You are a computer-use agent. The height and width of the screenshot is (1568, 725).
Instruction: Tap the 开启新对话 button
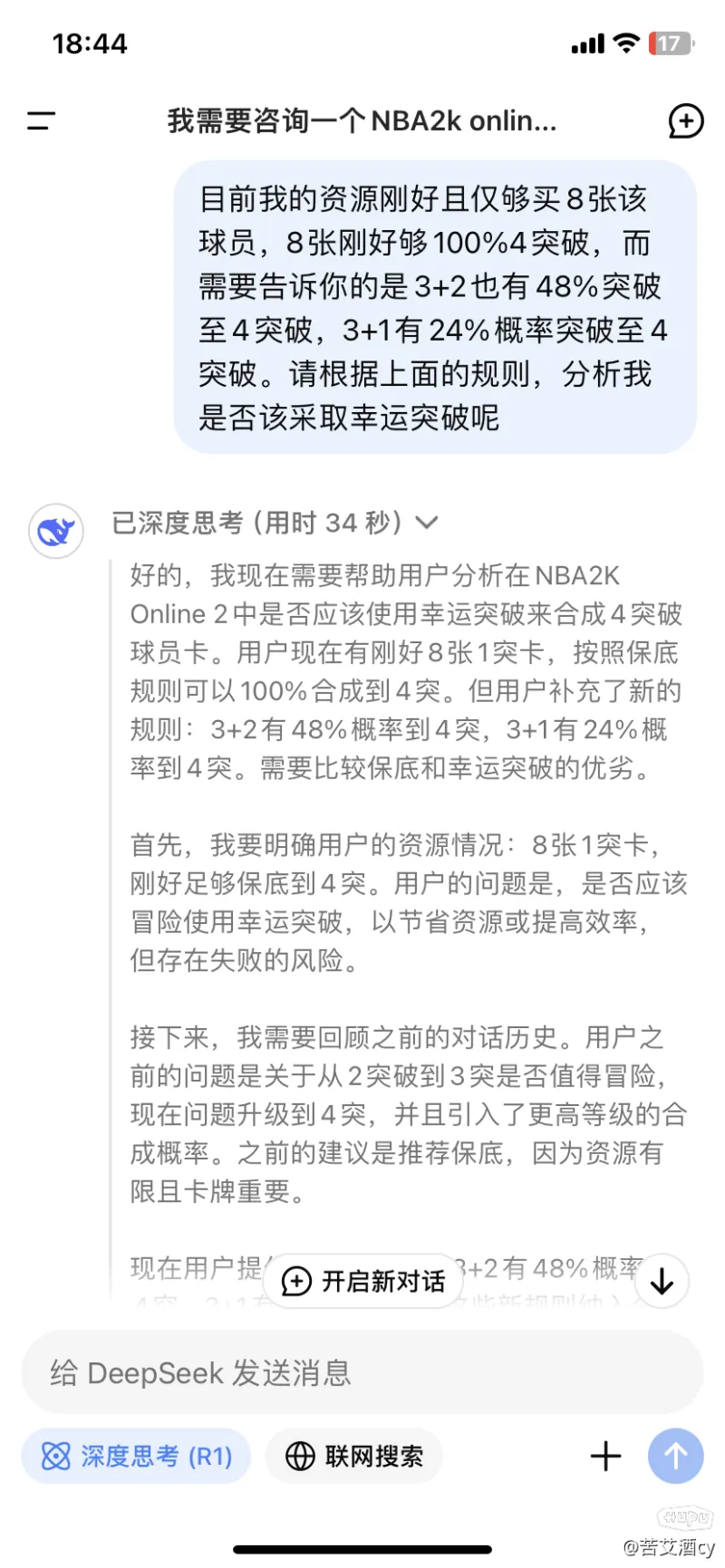click(364, 1281)
